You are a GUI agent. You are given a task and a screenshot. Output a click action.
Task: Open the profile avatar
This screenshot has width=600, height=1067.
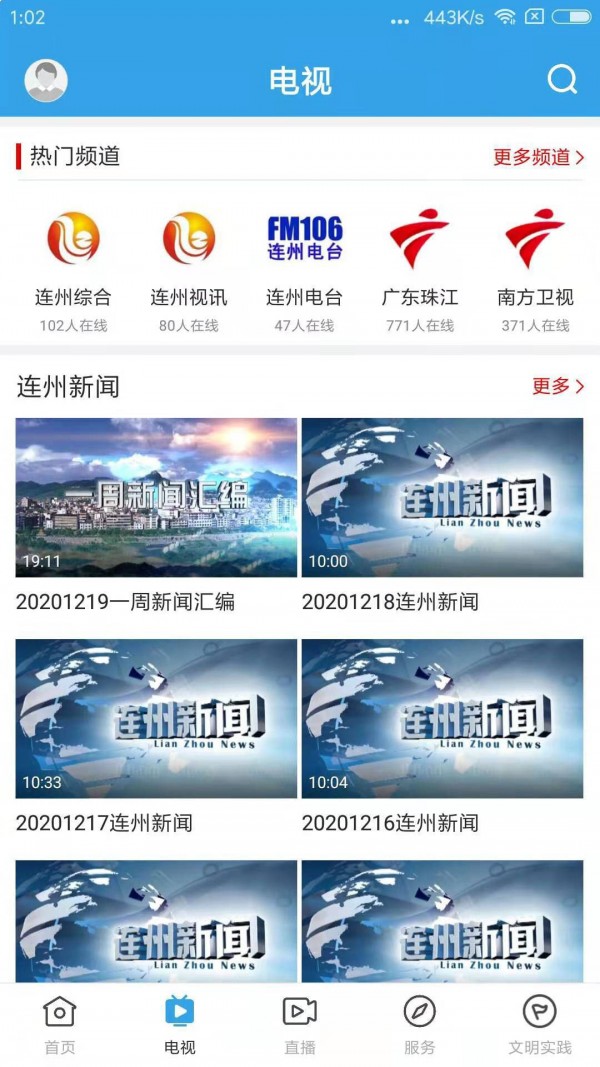(46, 81)
